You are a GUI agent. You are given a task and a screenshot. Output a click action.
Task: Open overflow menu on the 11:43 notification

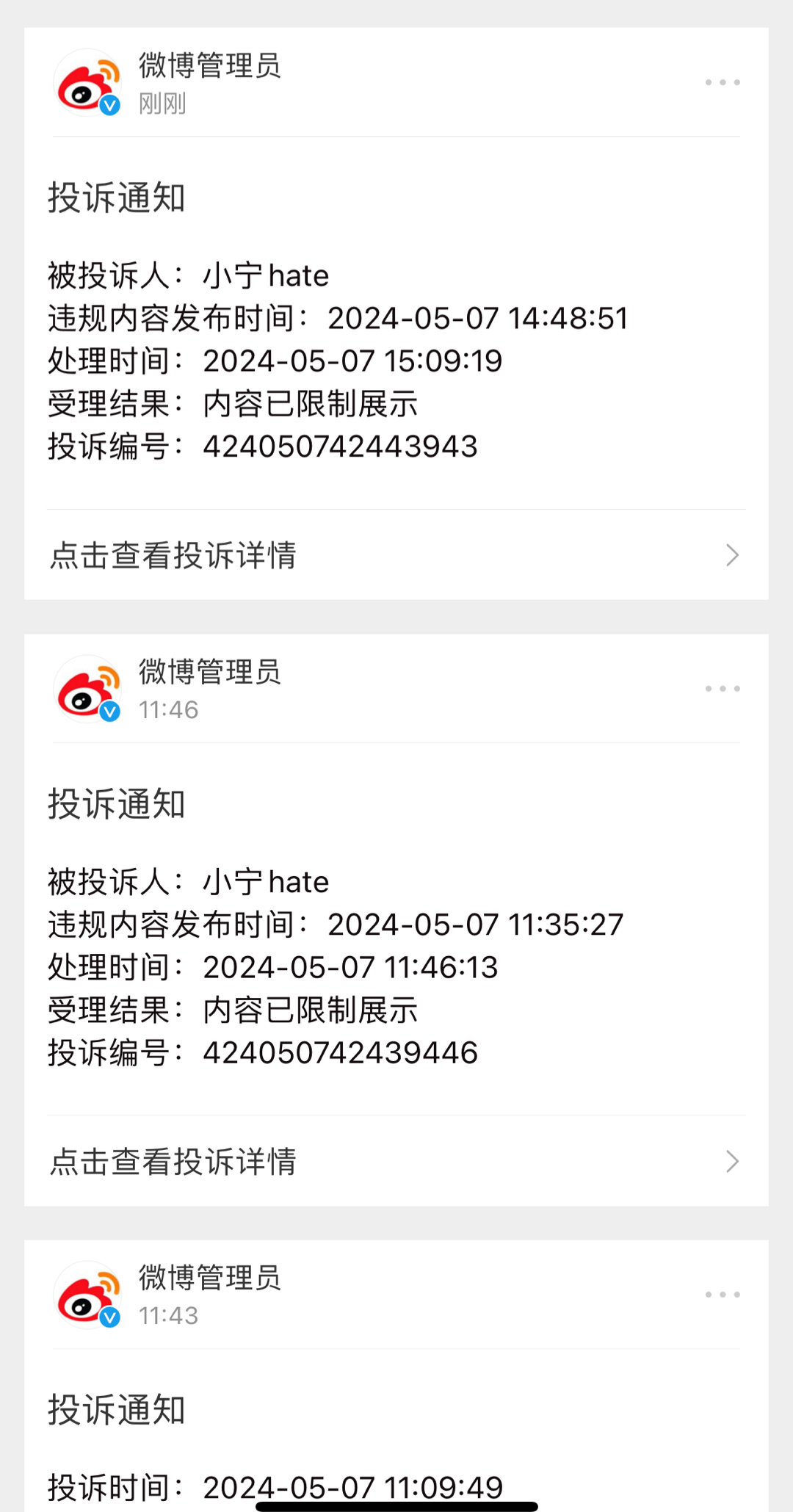[723, 1295]
